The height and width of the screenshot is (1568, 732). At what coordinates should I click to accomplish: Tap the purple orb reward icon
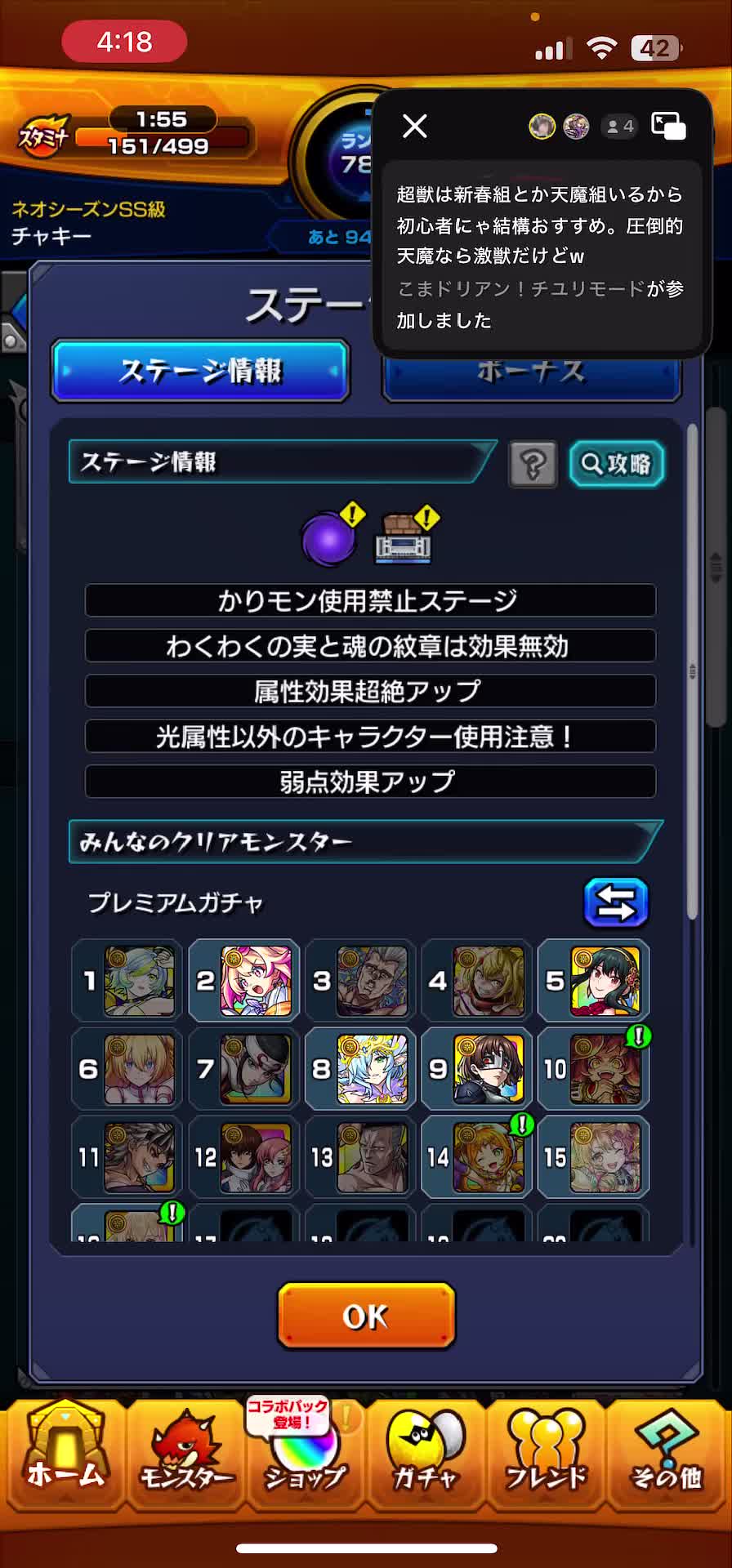[x=328, y=539]
